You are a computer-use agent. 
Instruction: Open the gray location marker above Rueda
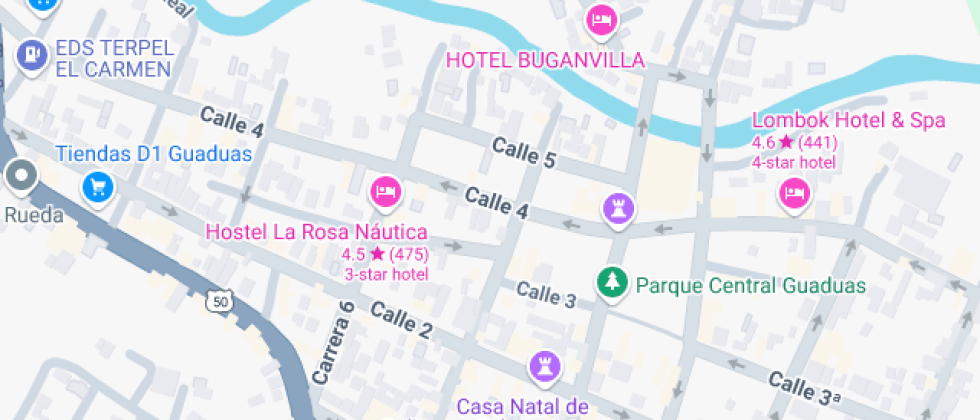21,178
